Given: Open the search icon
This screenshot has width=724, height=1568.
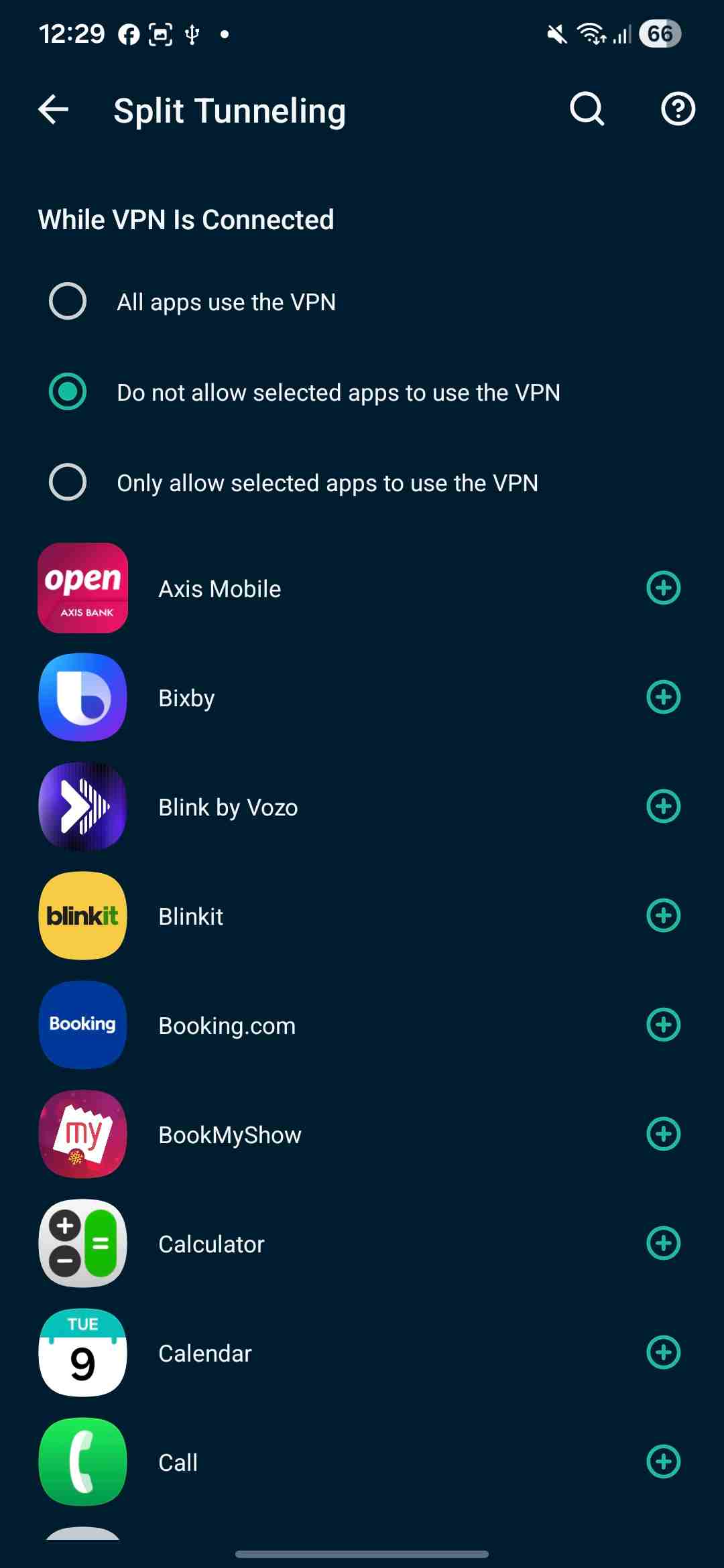Looking at the screenshot, I should 586,109.
